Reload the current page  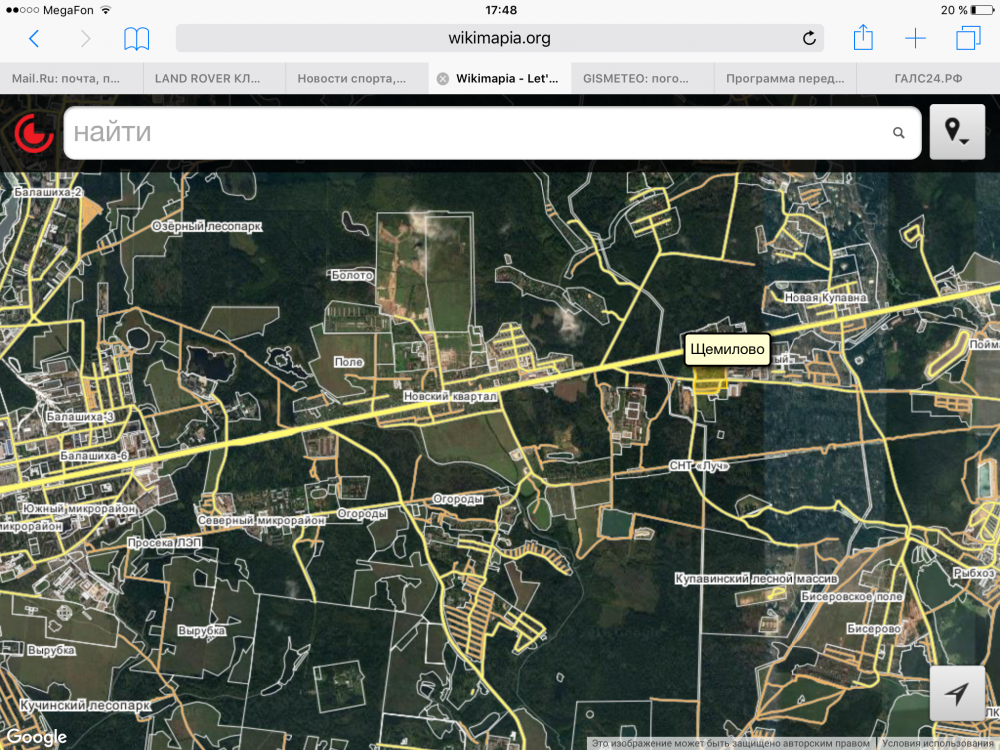click(x=809, y=39)
